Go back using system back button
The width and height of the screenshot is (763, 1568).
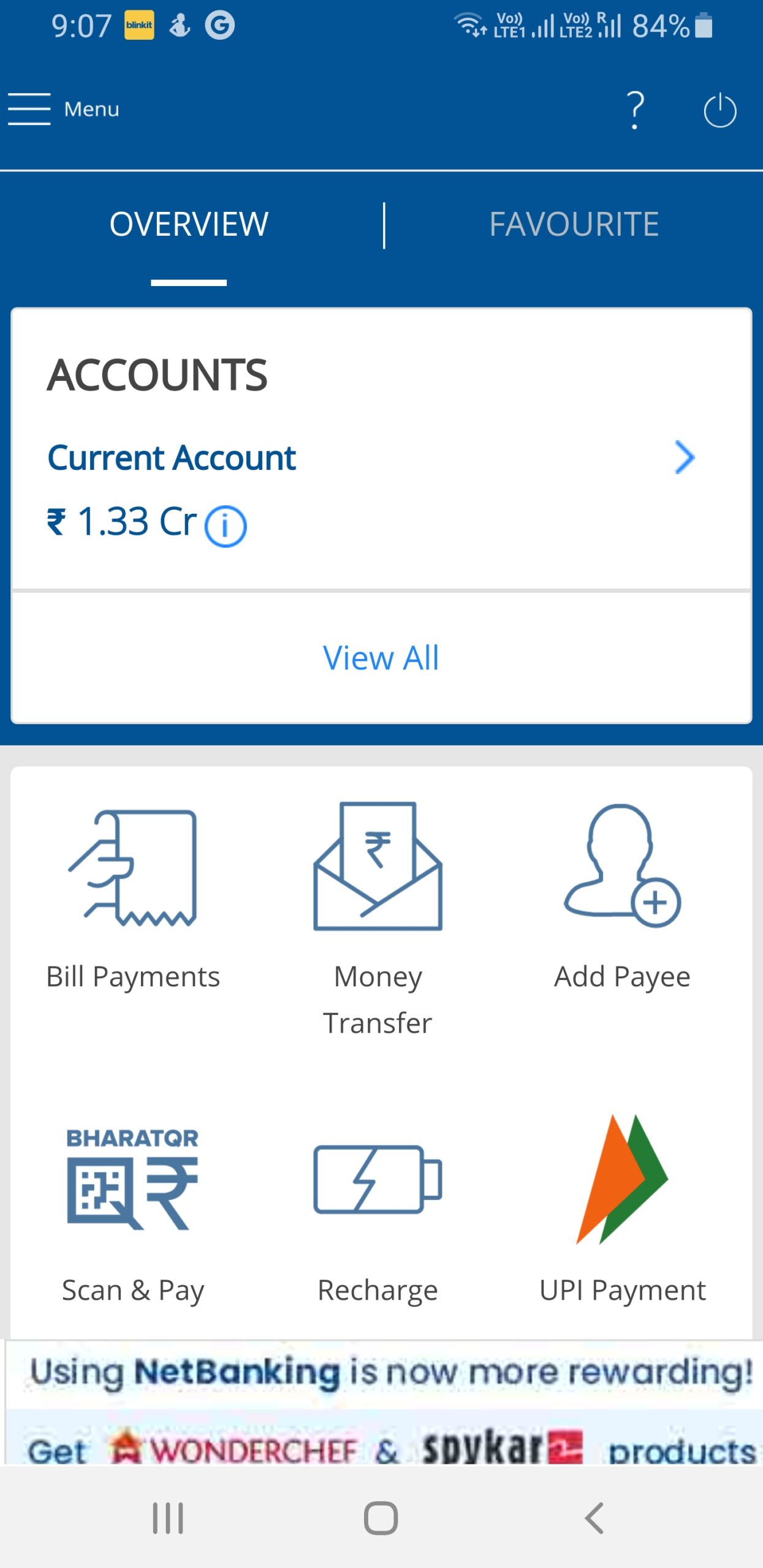(x=594, y=1518)
